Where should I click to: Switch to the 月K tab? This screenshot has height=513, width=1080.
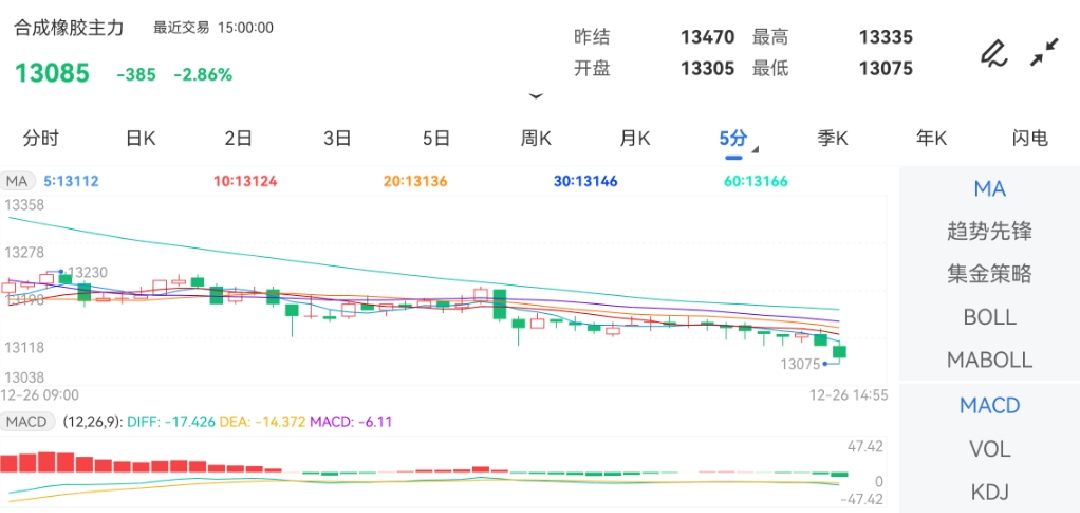click(x=634, y=139)
